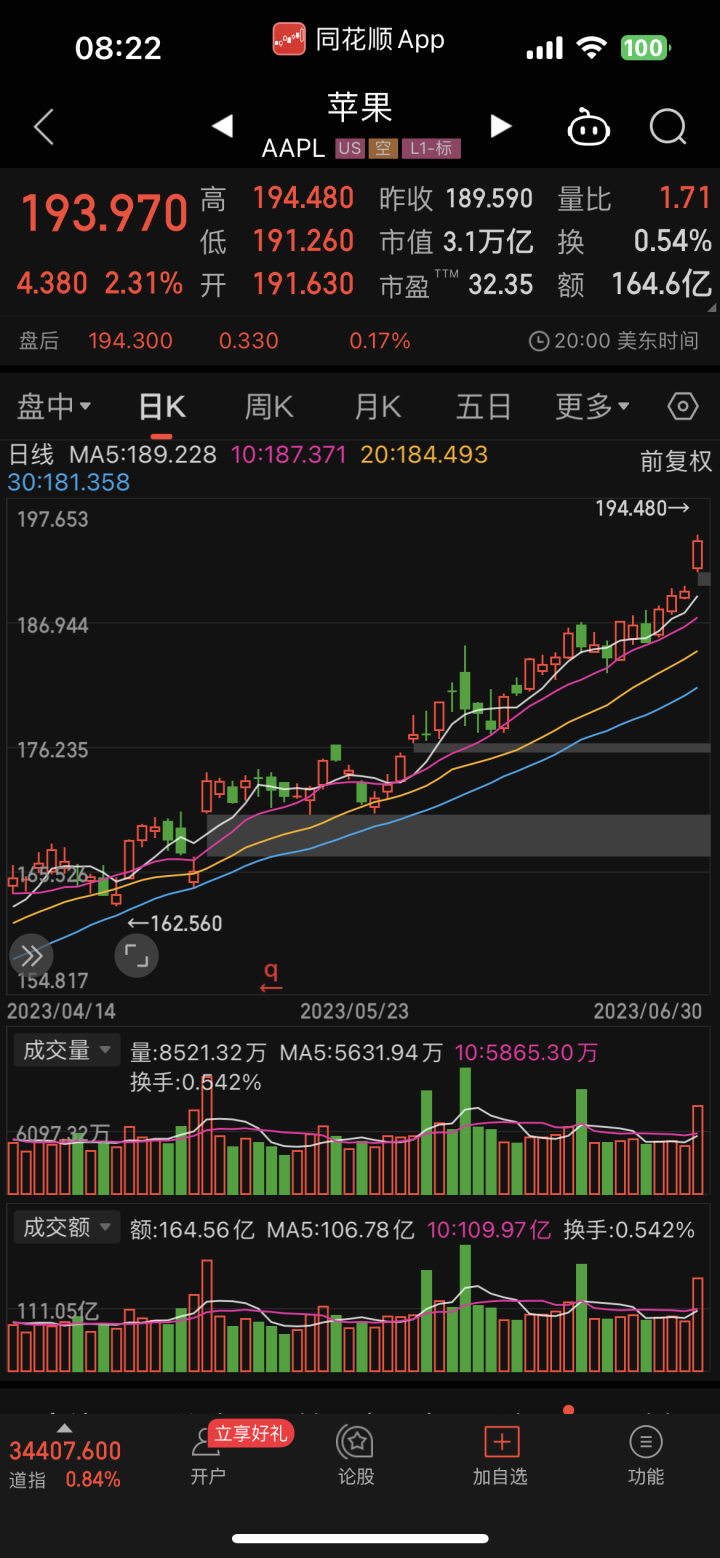
Task: Go back using the top-left arrow
Action: pos(43,128)
